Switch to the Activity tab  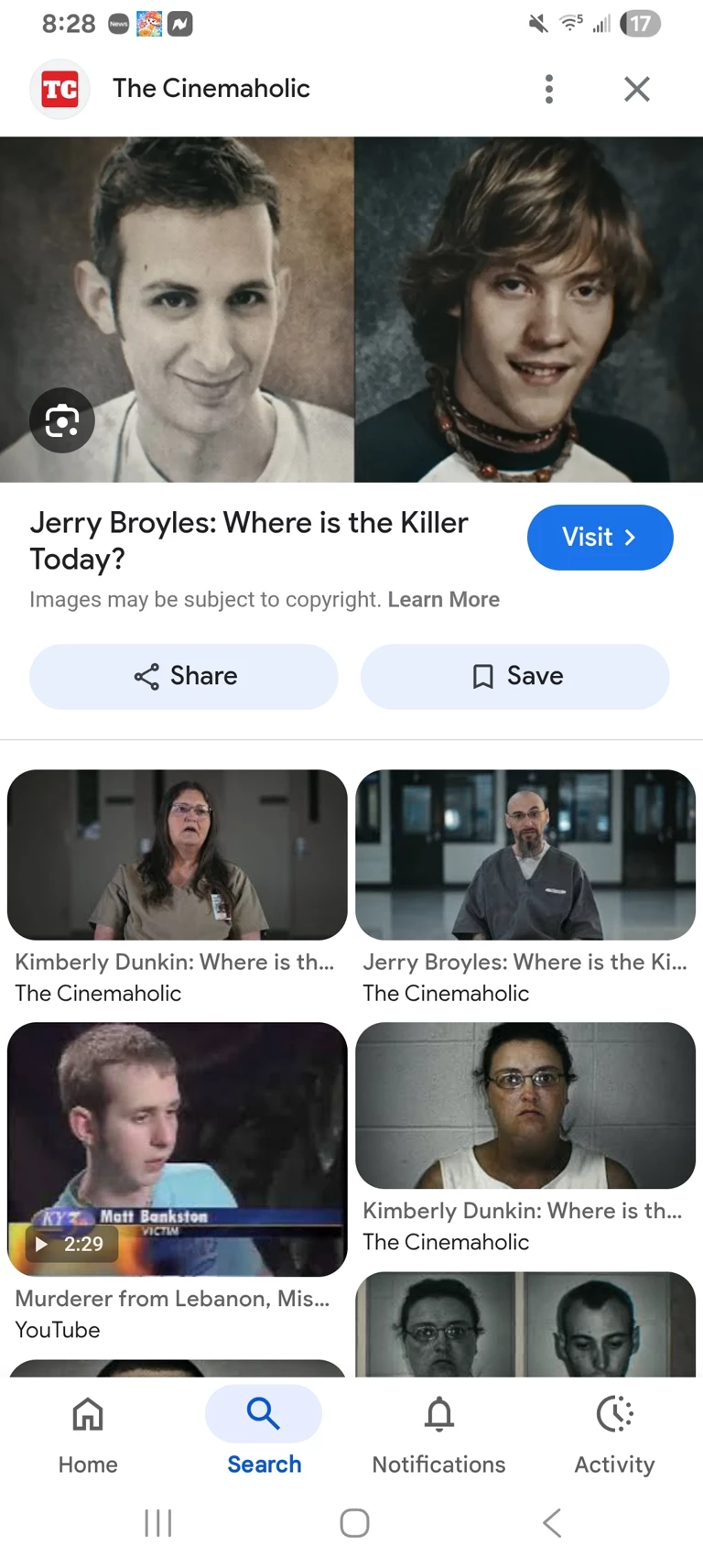point(614,1435)
